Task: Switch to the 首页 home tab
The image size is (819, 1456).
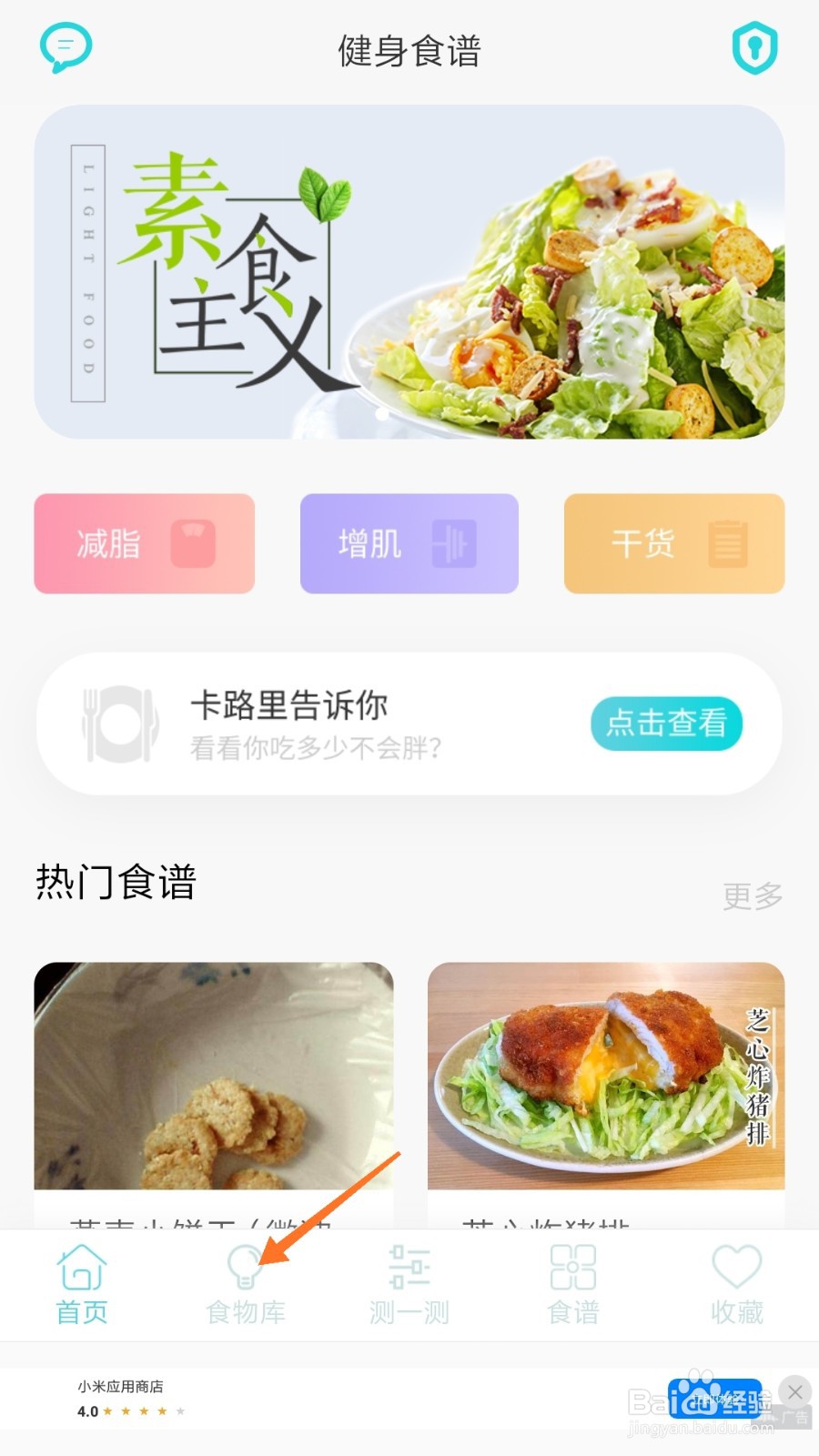Action: [x=81, y=1283]
